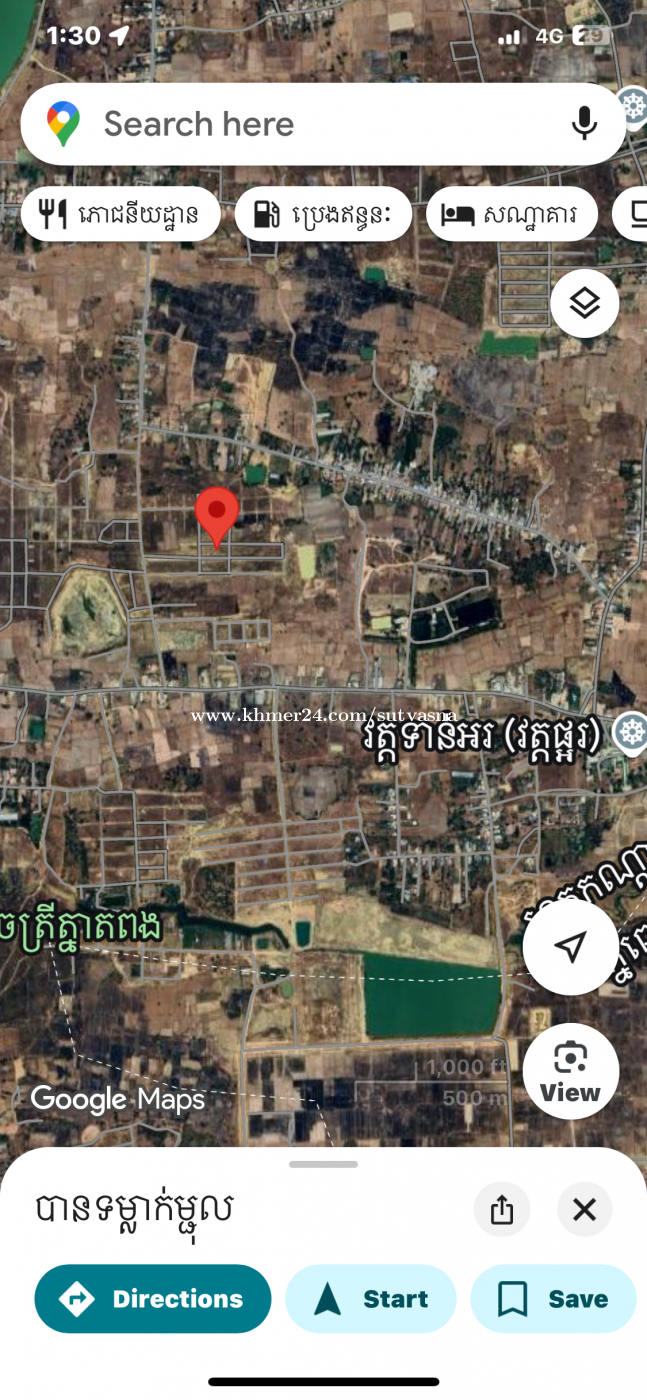Get Directions to the pin
This screenshot has height=1400, width=647.
(x=153, y=1299)
